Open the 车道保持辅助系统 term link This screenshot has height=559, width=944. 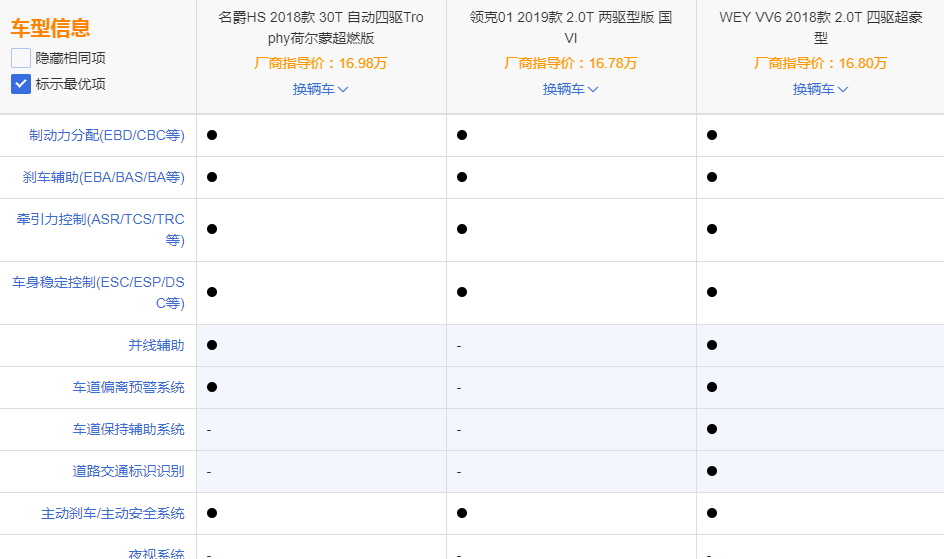pos(128,429)
